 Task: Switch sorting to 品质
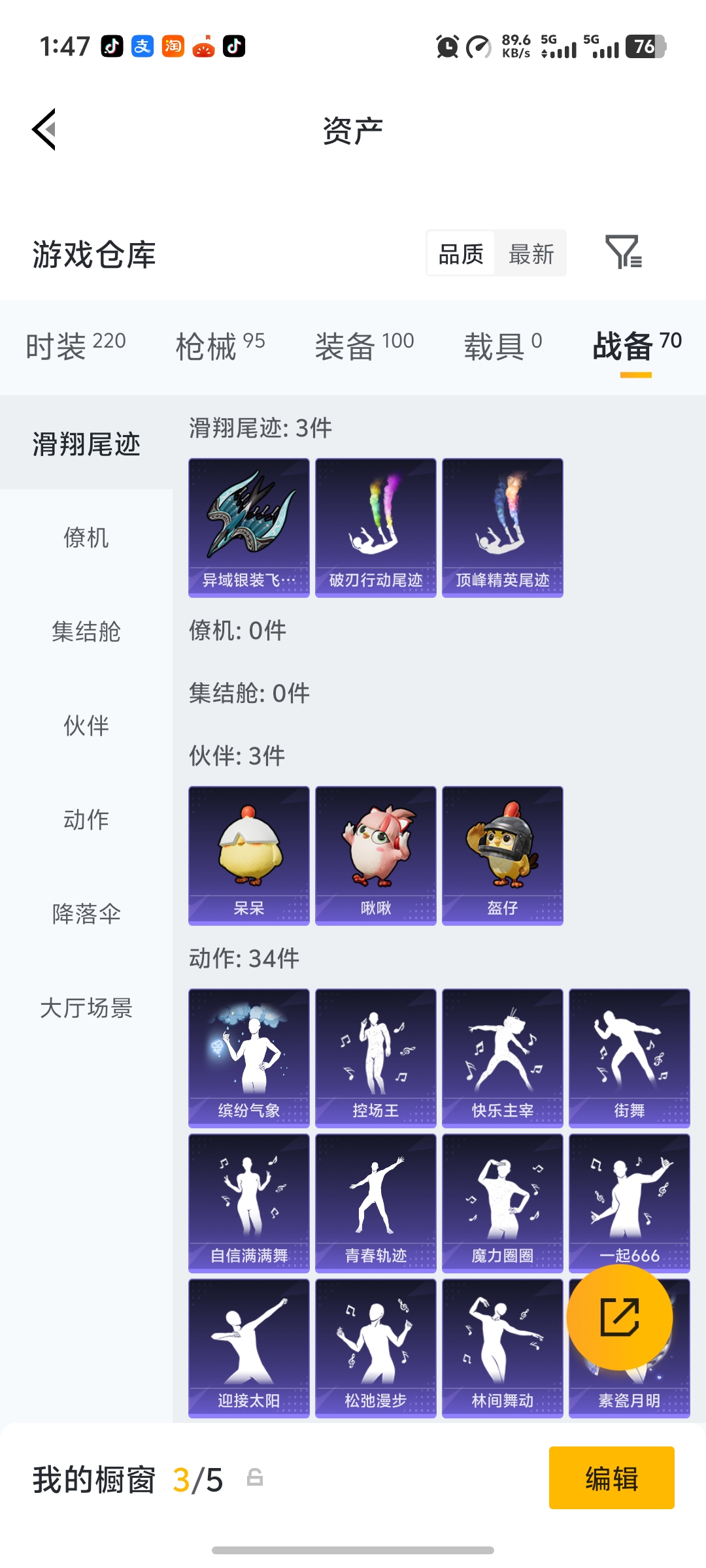click(461, 253)
